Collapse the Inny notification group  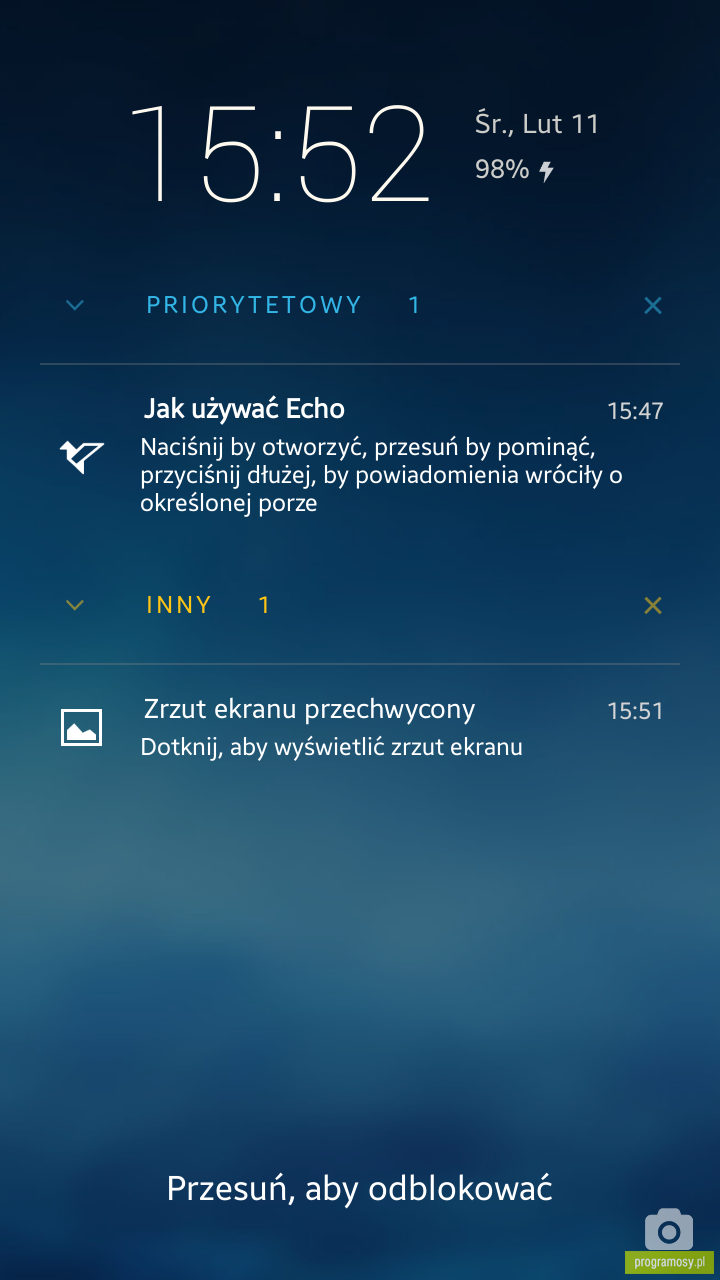pos(75,605)
